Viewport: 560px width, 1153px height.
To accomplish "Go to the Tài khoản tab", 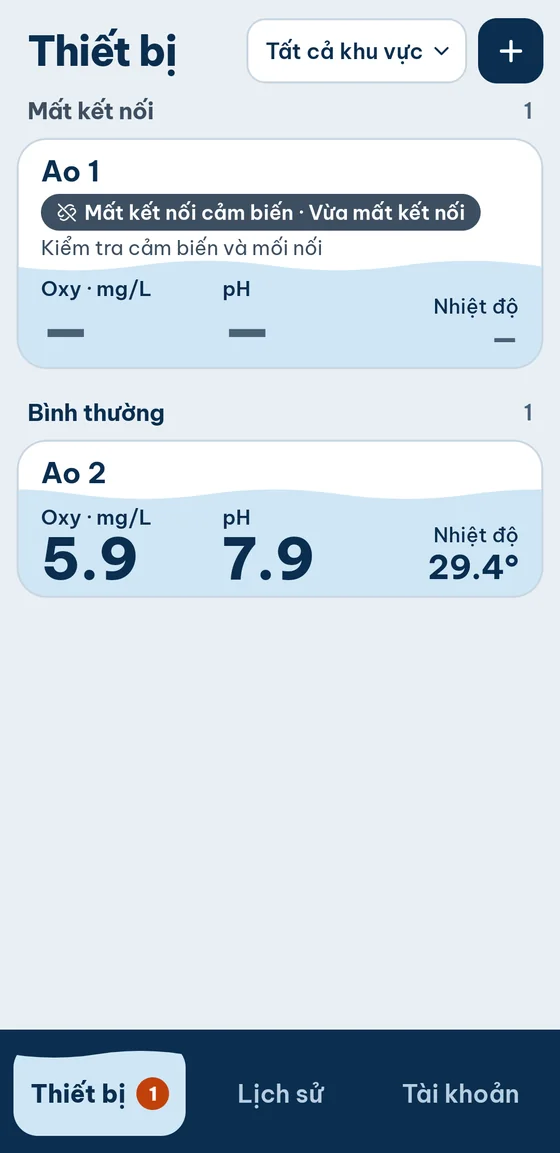I will [x=461, y=1093].
